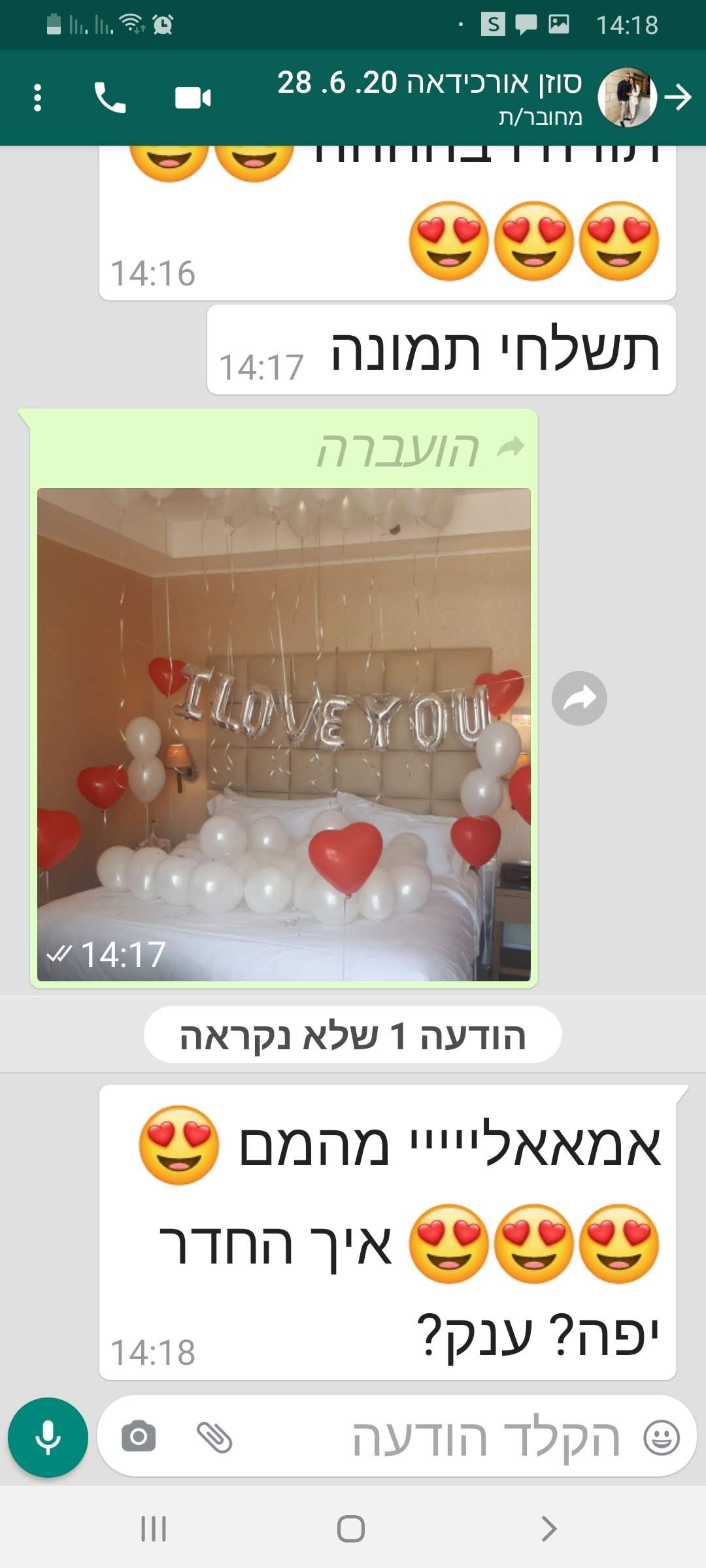
Task: Open the emoji picker
Action: [662, 1437]
